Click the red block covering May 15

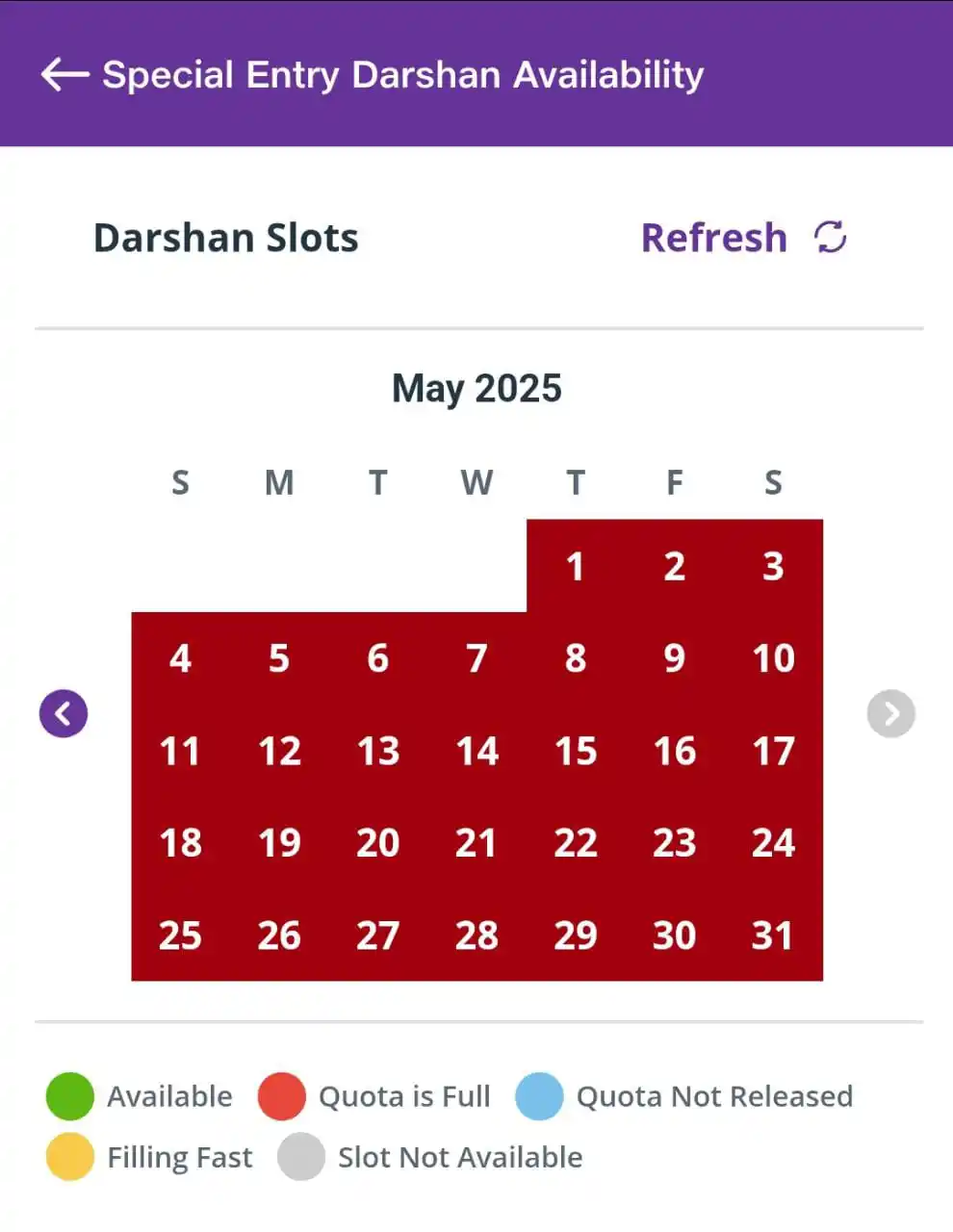pos(576,752)
